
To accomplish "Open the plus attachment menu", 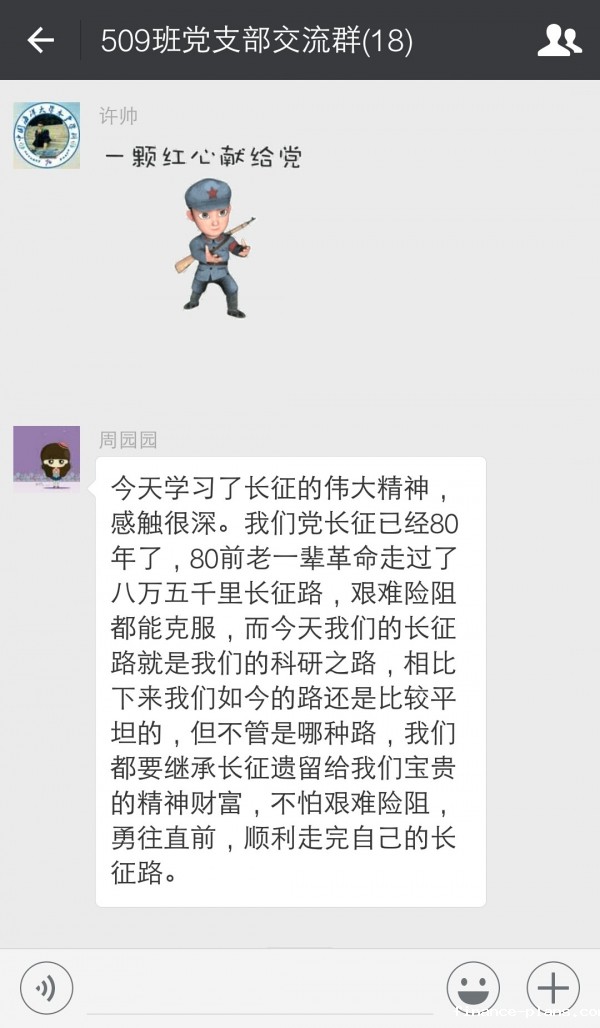I will (553, 988).
